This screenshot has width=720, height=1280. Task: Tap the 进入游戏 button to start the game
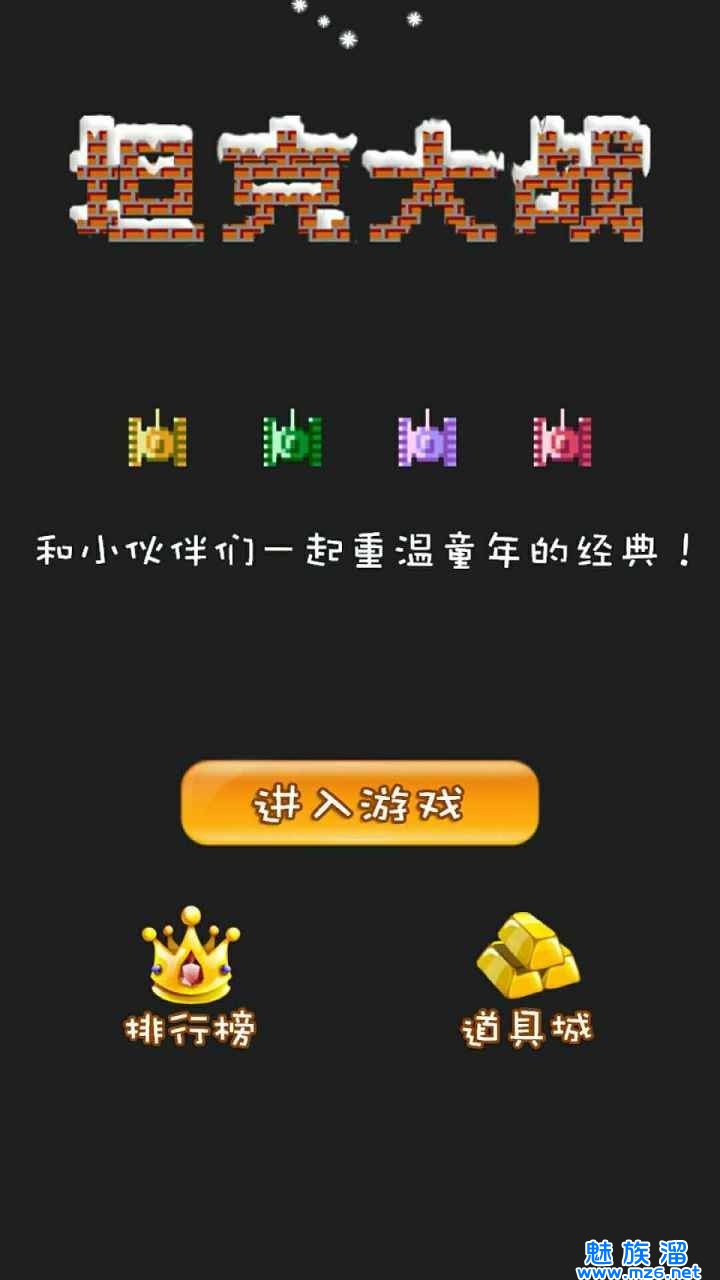(x=360, y=803)
